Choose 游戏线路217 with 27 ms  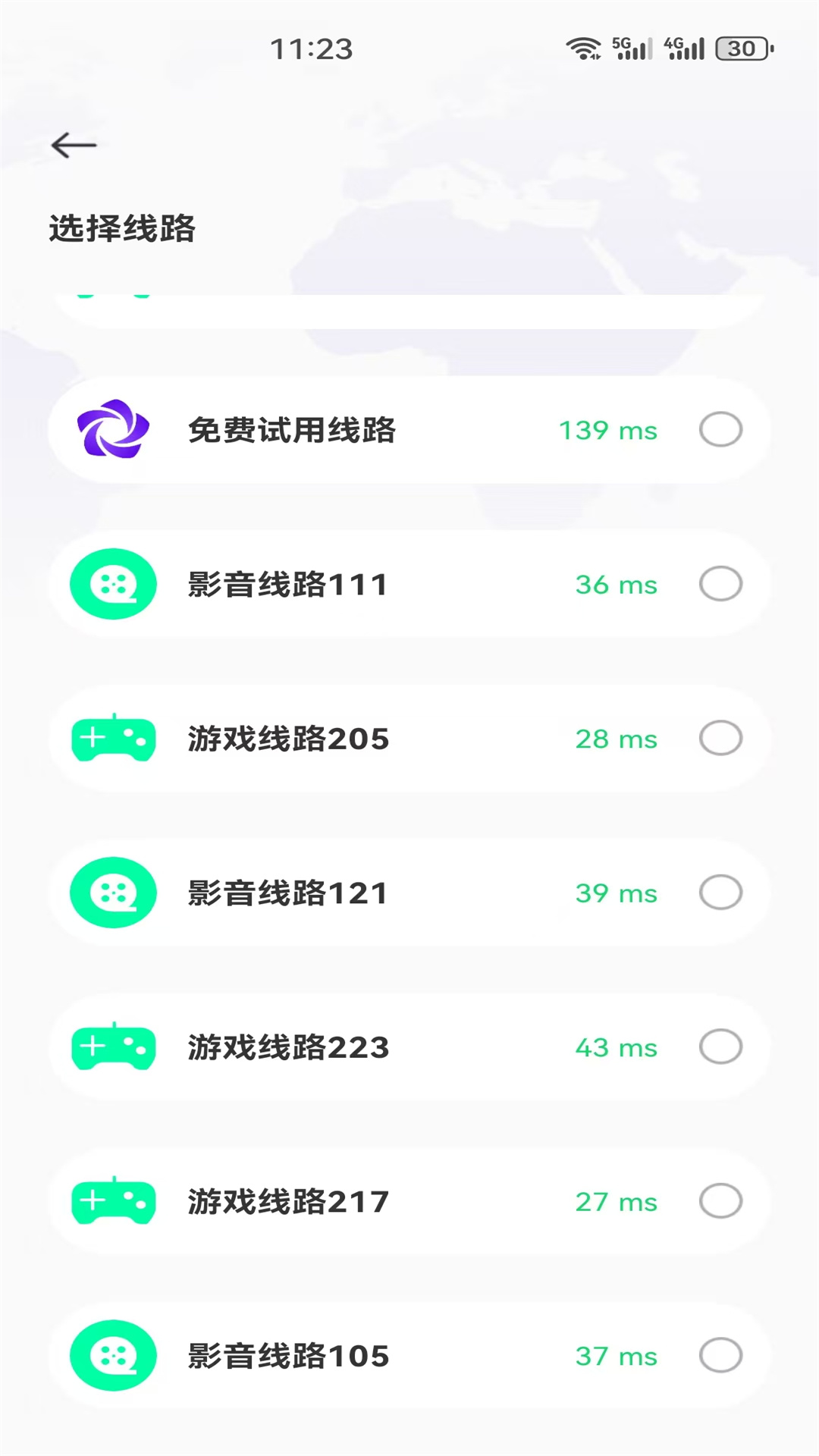click(720, 1201)
